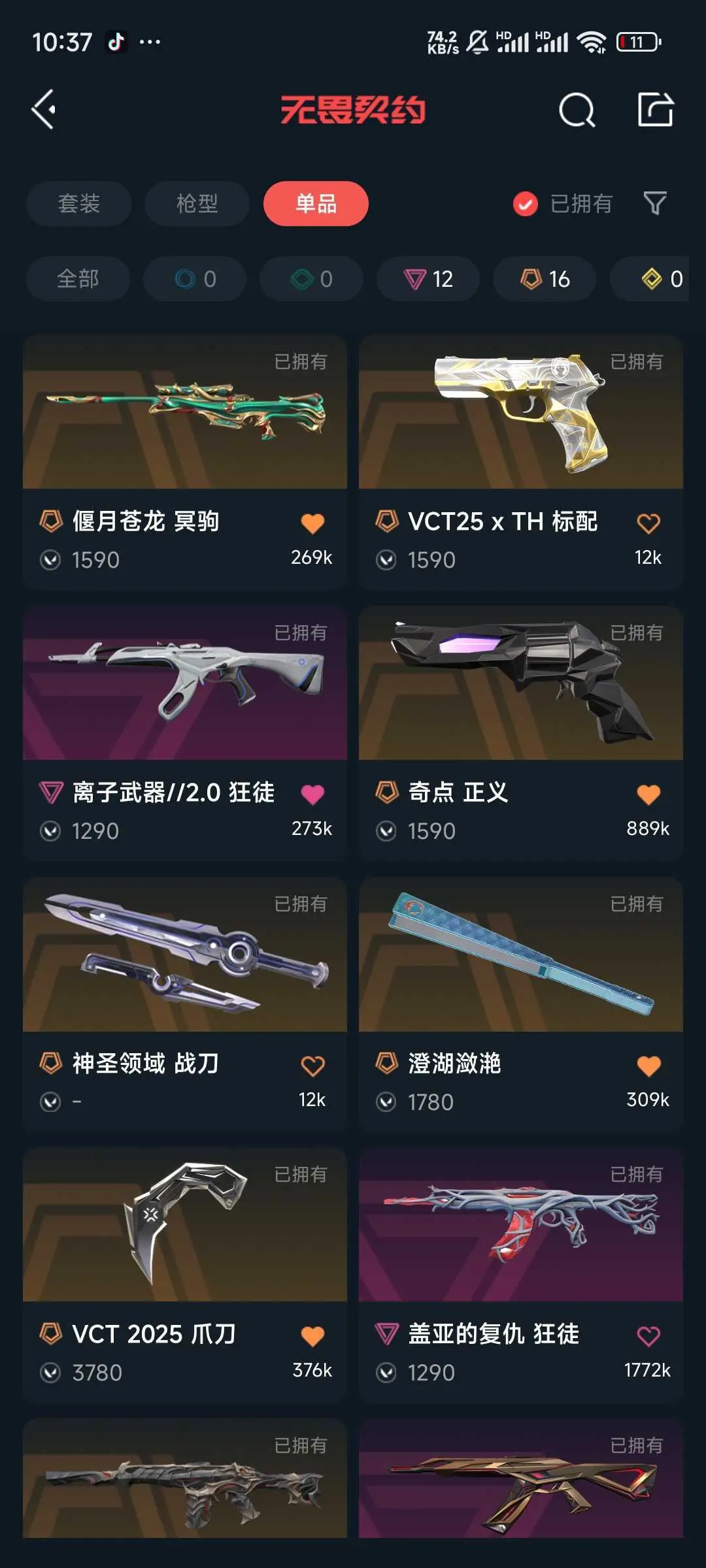Go back using the top-left arrow
This screenshot has width=706, height=1568.
tap(44, 109)
